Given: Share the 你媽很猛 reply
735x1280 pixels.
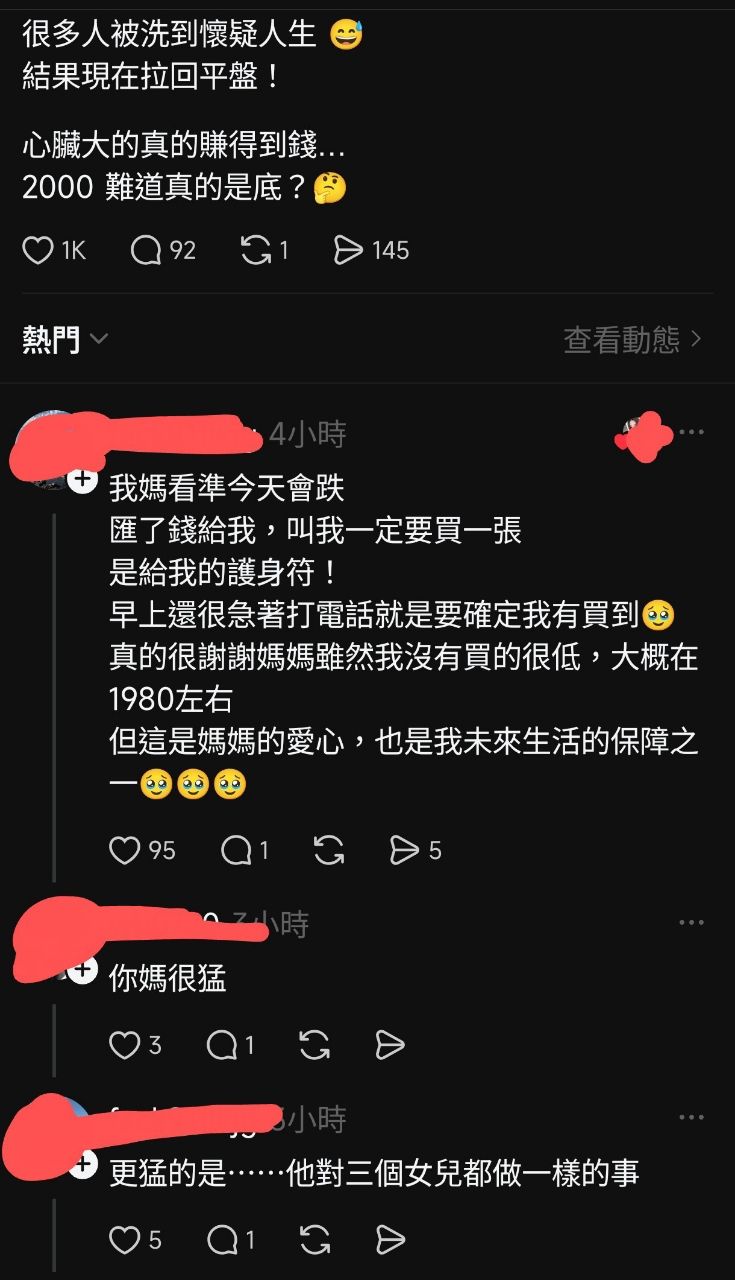Looking at the screenshot, I should (x=390, y=1046).
